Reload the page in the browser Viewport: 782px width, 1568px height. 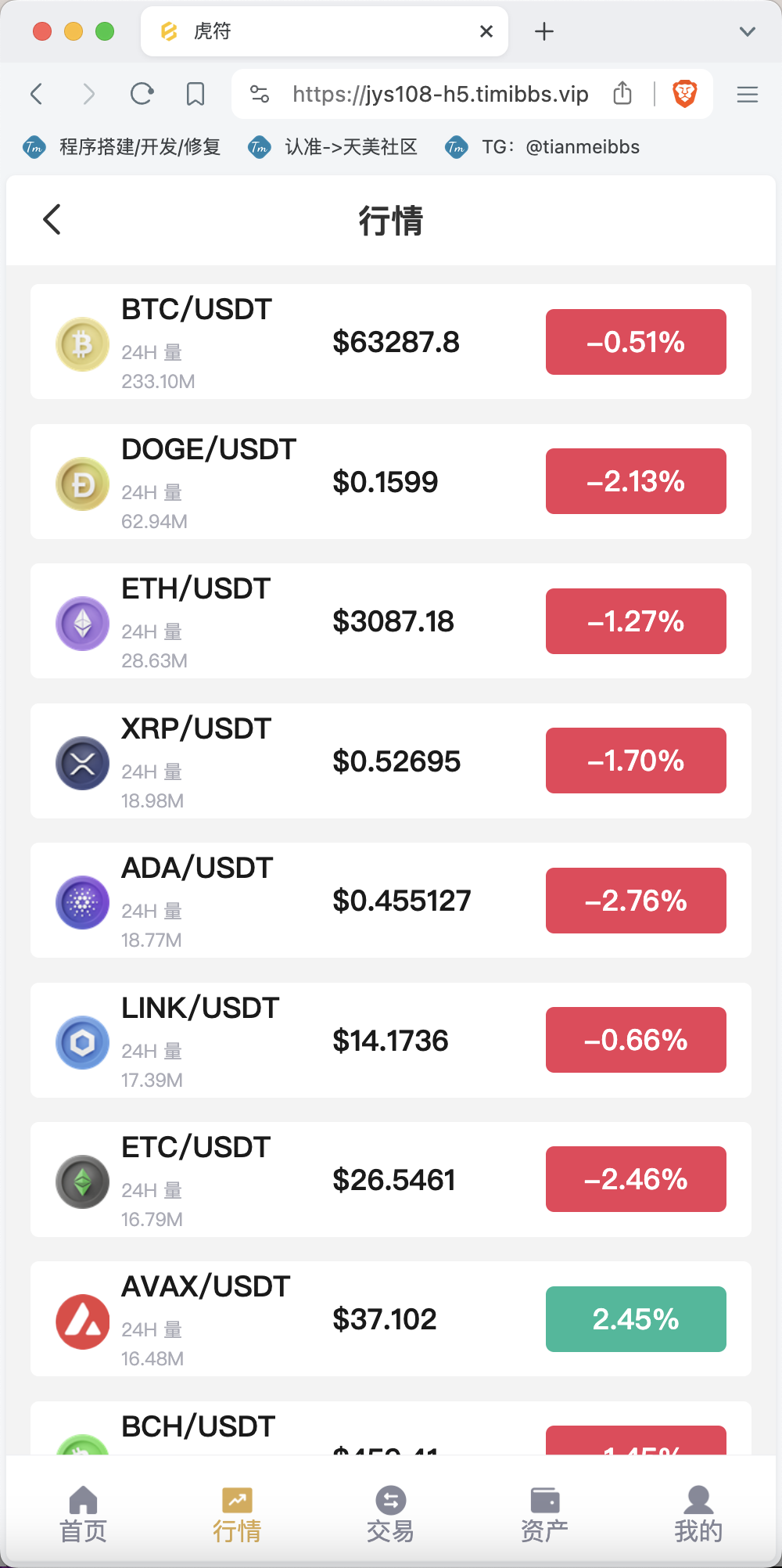tap(142, 94)
